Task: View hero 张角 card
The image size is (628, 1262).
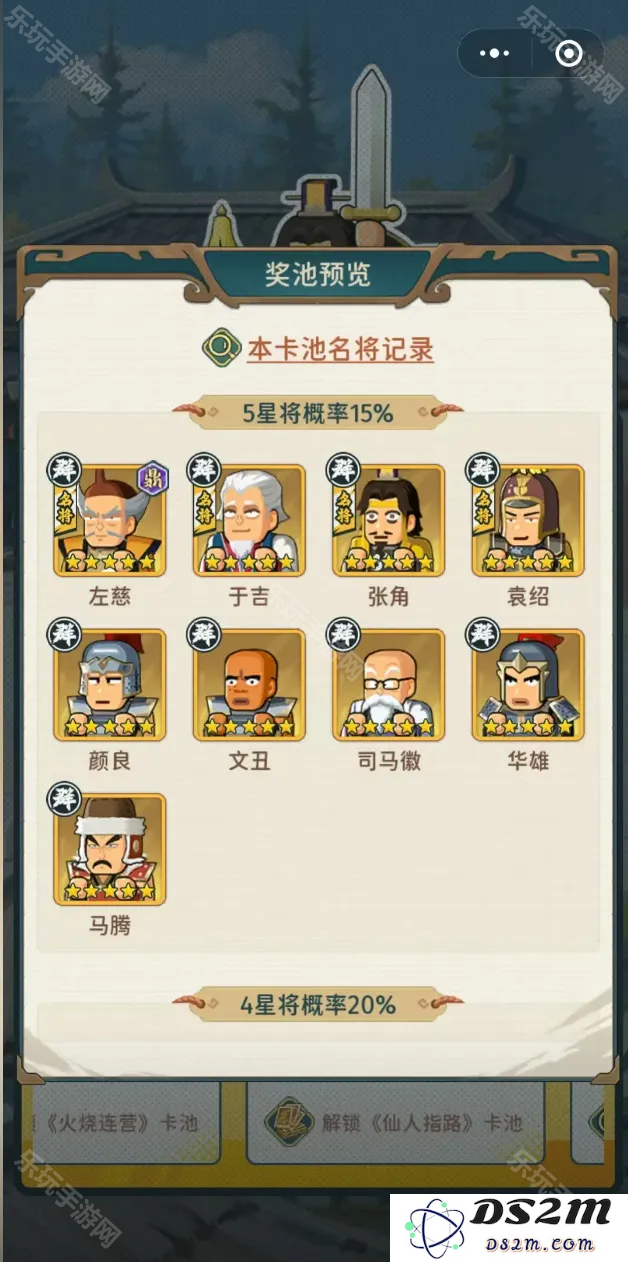Action: tap(388, 521)
